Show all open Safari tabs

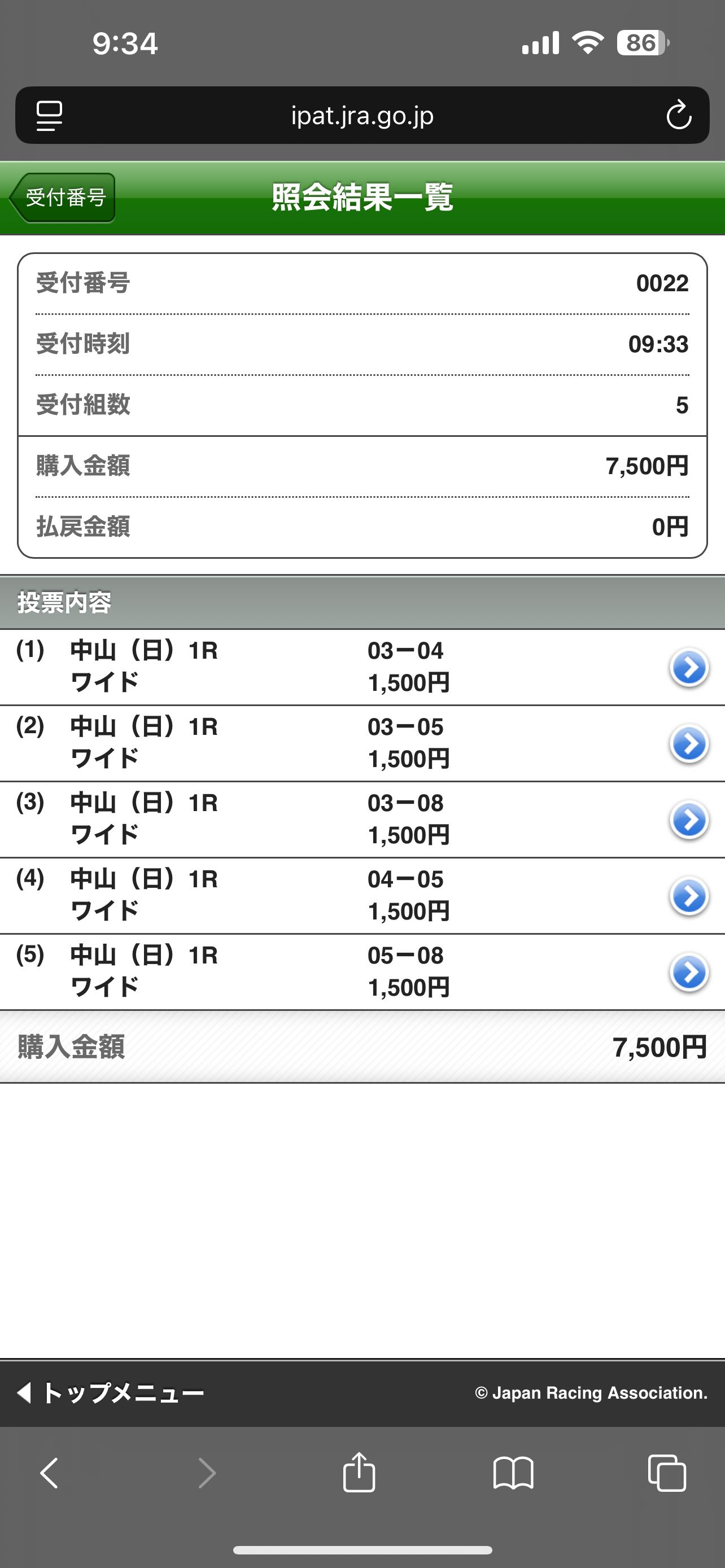point(667,1473)
